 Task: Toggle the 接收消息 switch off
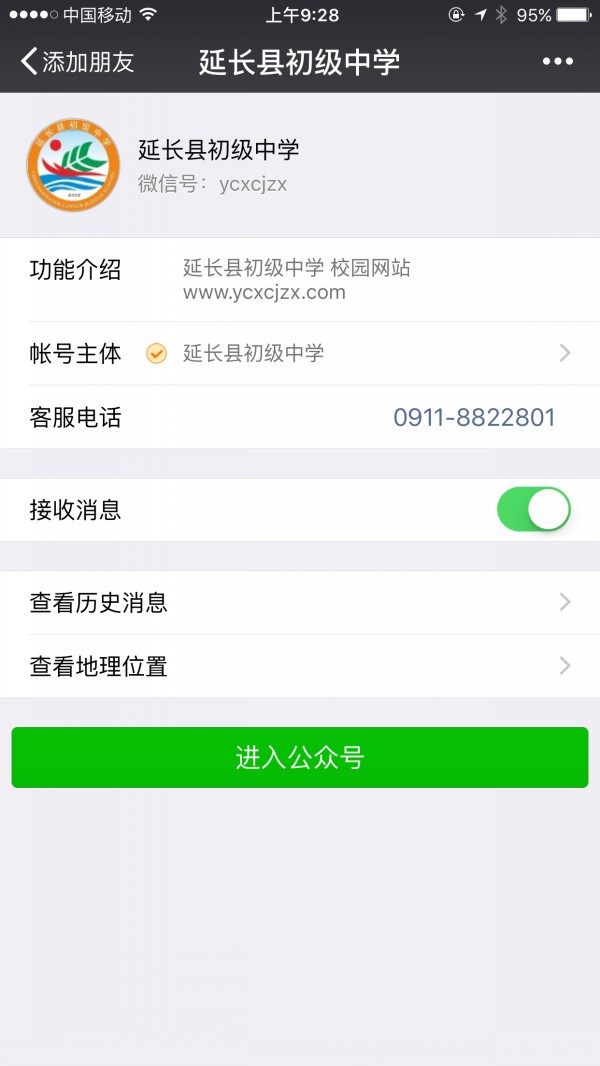tap(533, 510)
